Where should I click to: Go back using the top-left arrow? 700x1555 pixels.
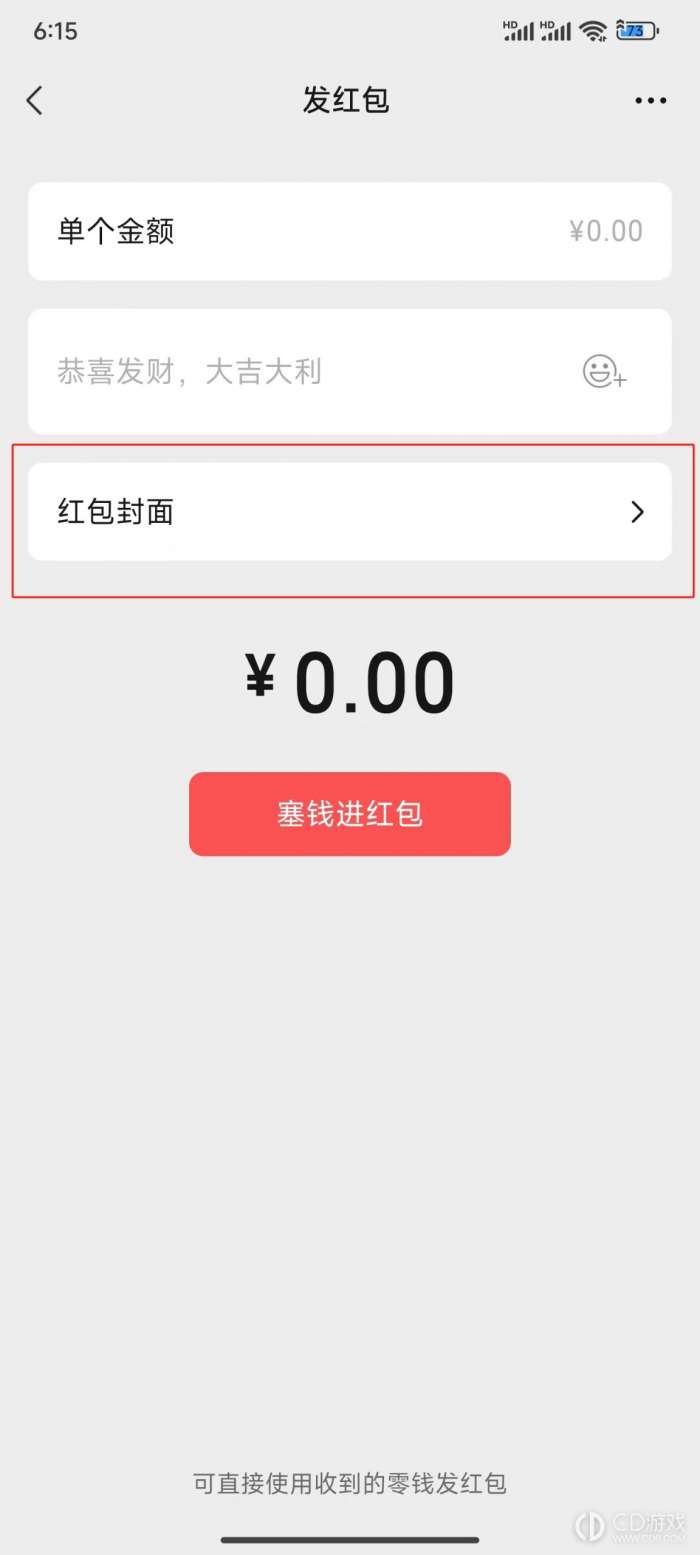click(35, 100)
